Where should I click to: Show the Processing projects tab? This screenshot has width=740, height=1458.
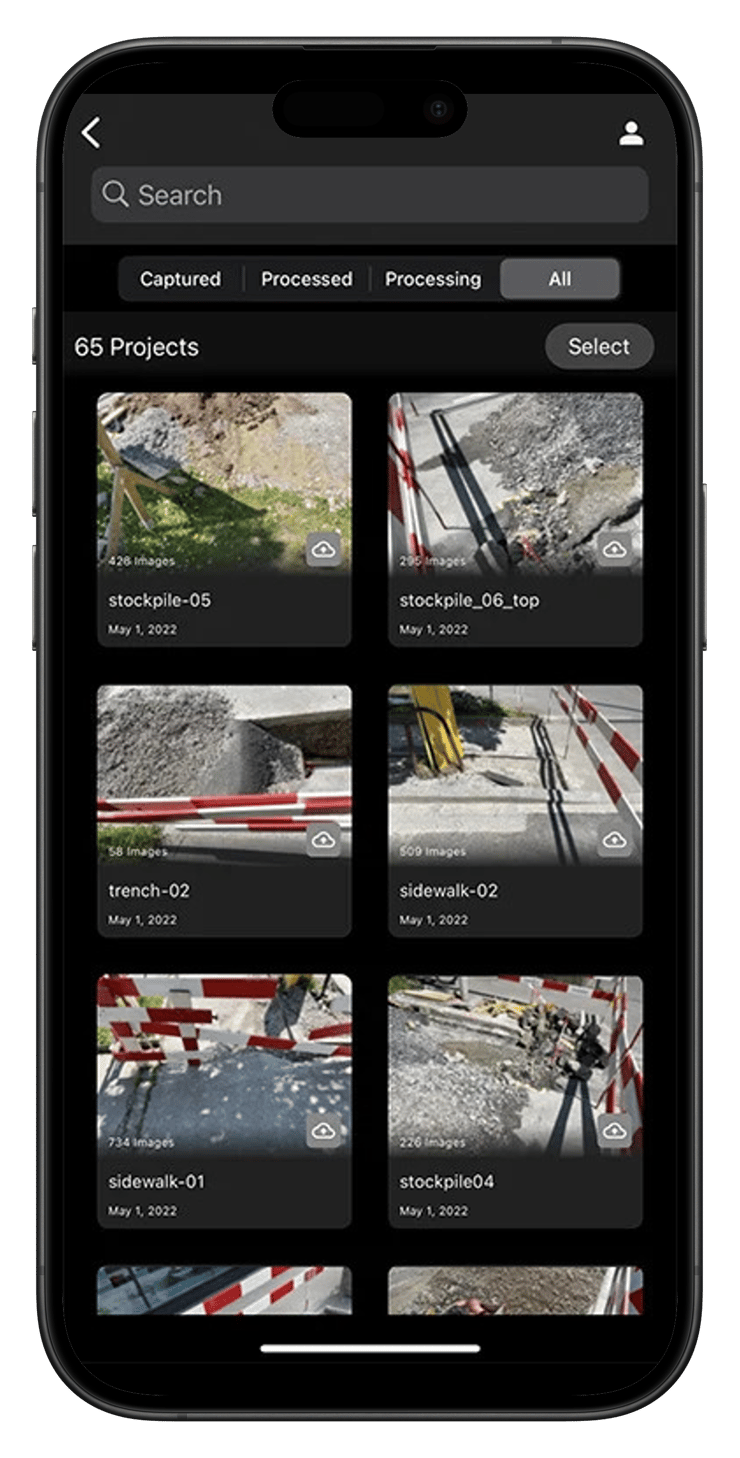coord(433,279)
